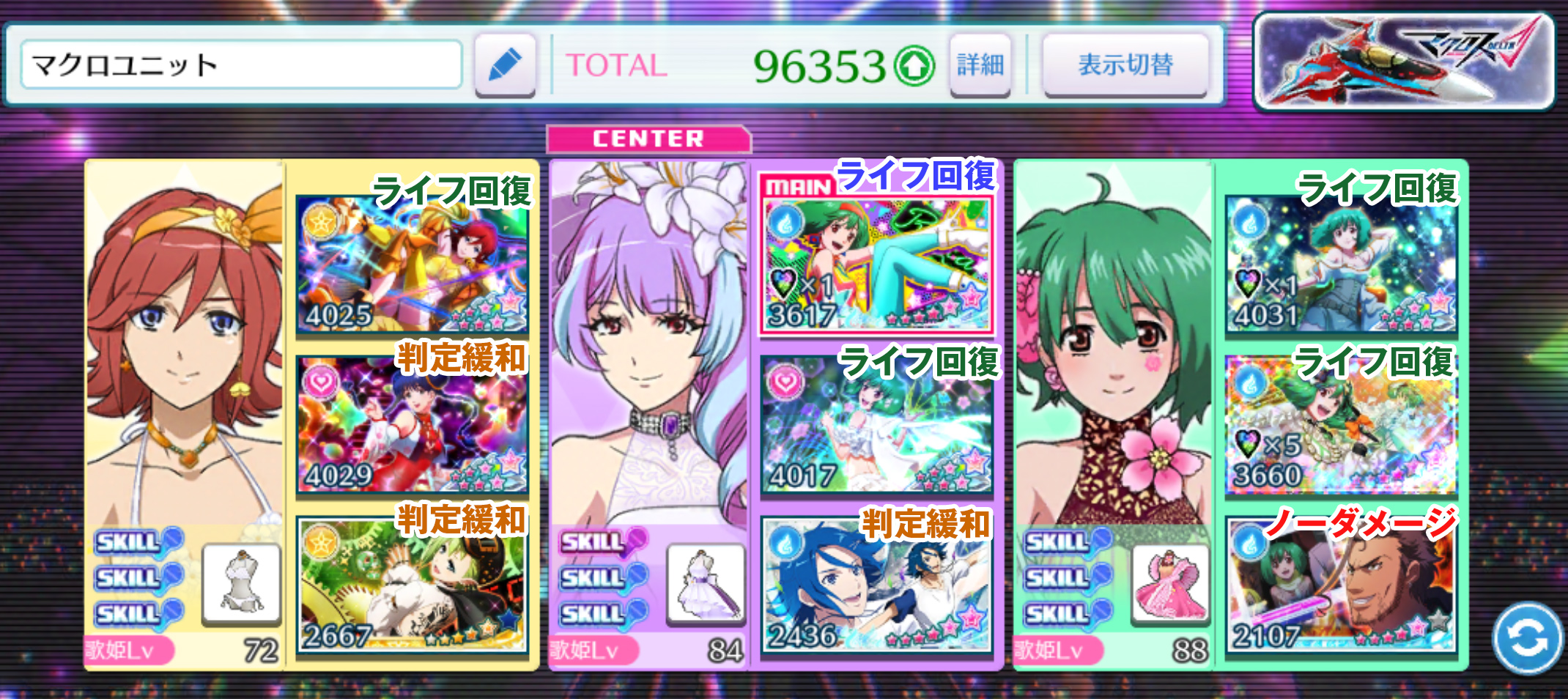Open the plate card with power 4031
1568x699 pixels.
click(1340, 265)
